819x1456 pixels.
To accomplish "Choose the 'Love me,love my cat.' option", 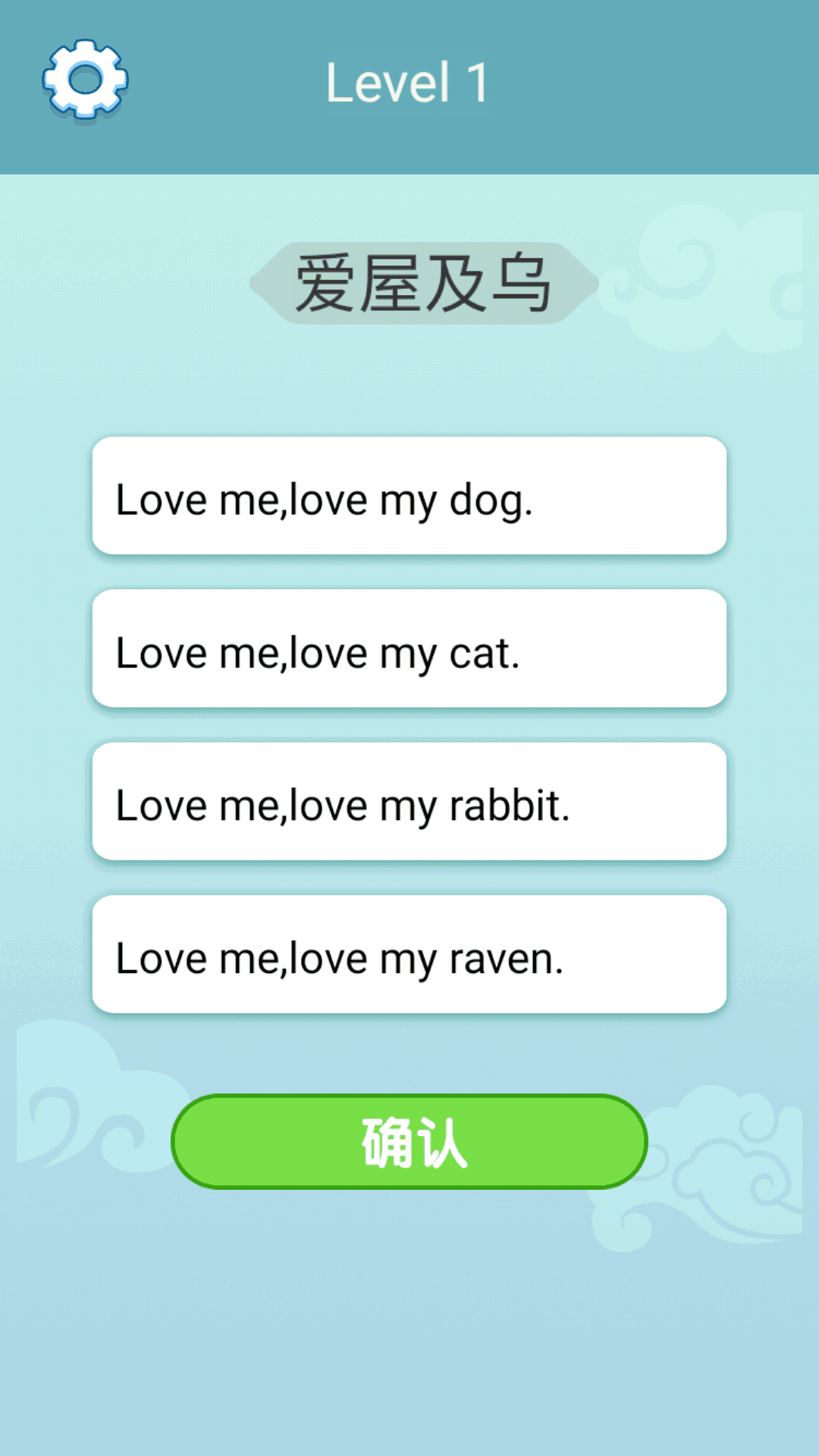I will (409, 649).
